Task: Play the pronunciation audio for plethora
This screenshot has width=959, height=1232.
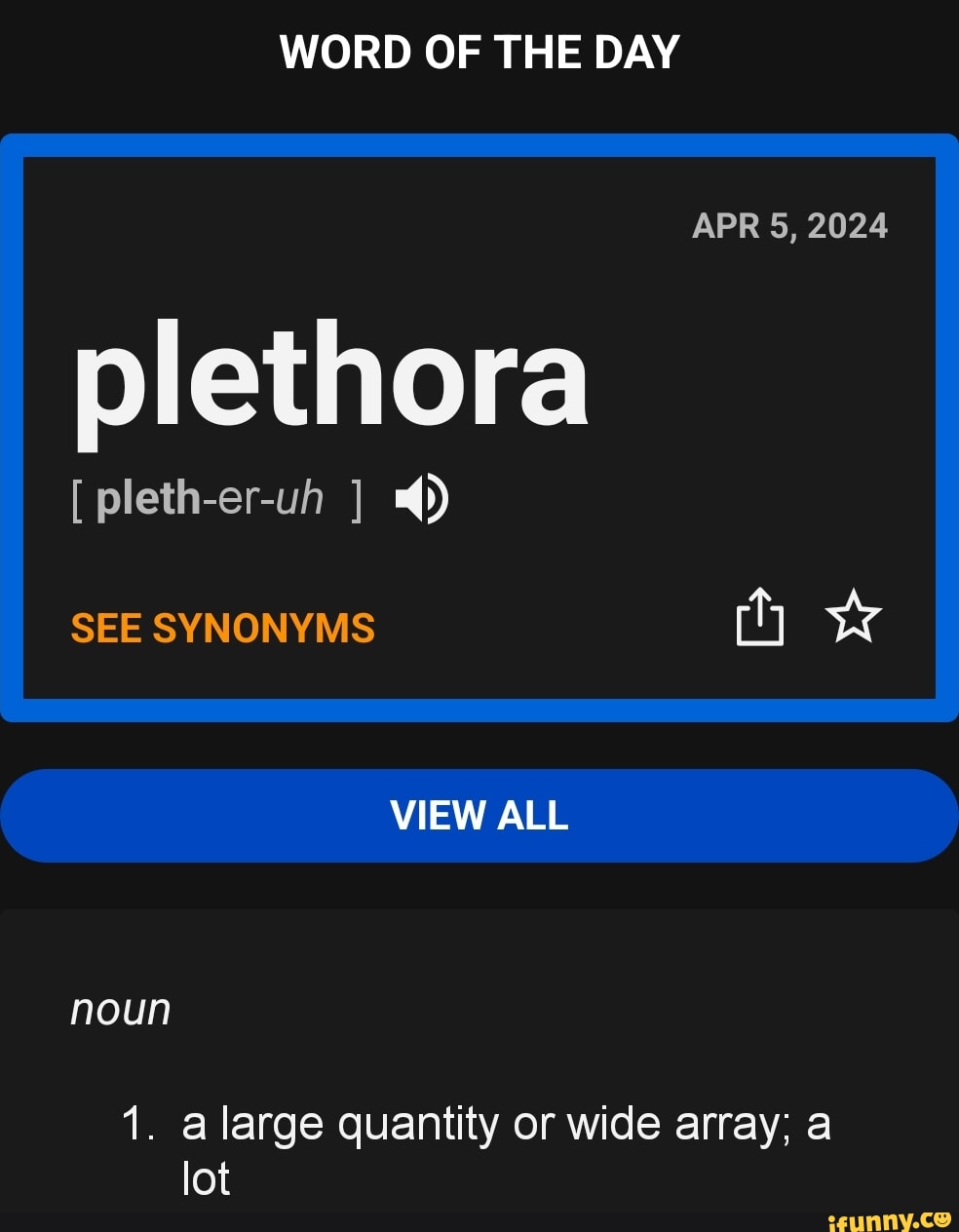Action: coord(421,499)
